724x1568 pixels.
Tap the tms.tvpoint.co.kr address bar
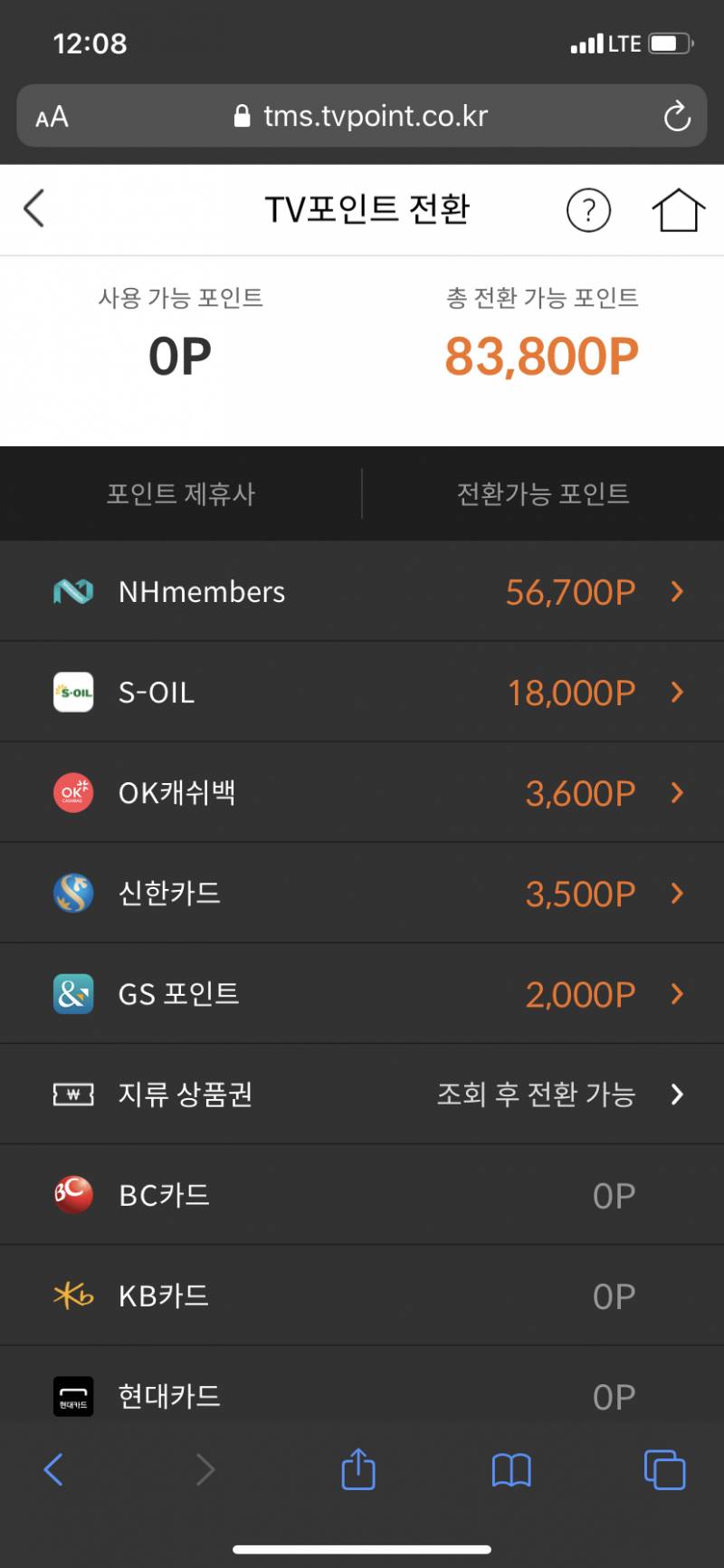[362, 116]
